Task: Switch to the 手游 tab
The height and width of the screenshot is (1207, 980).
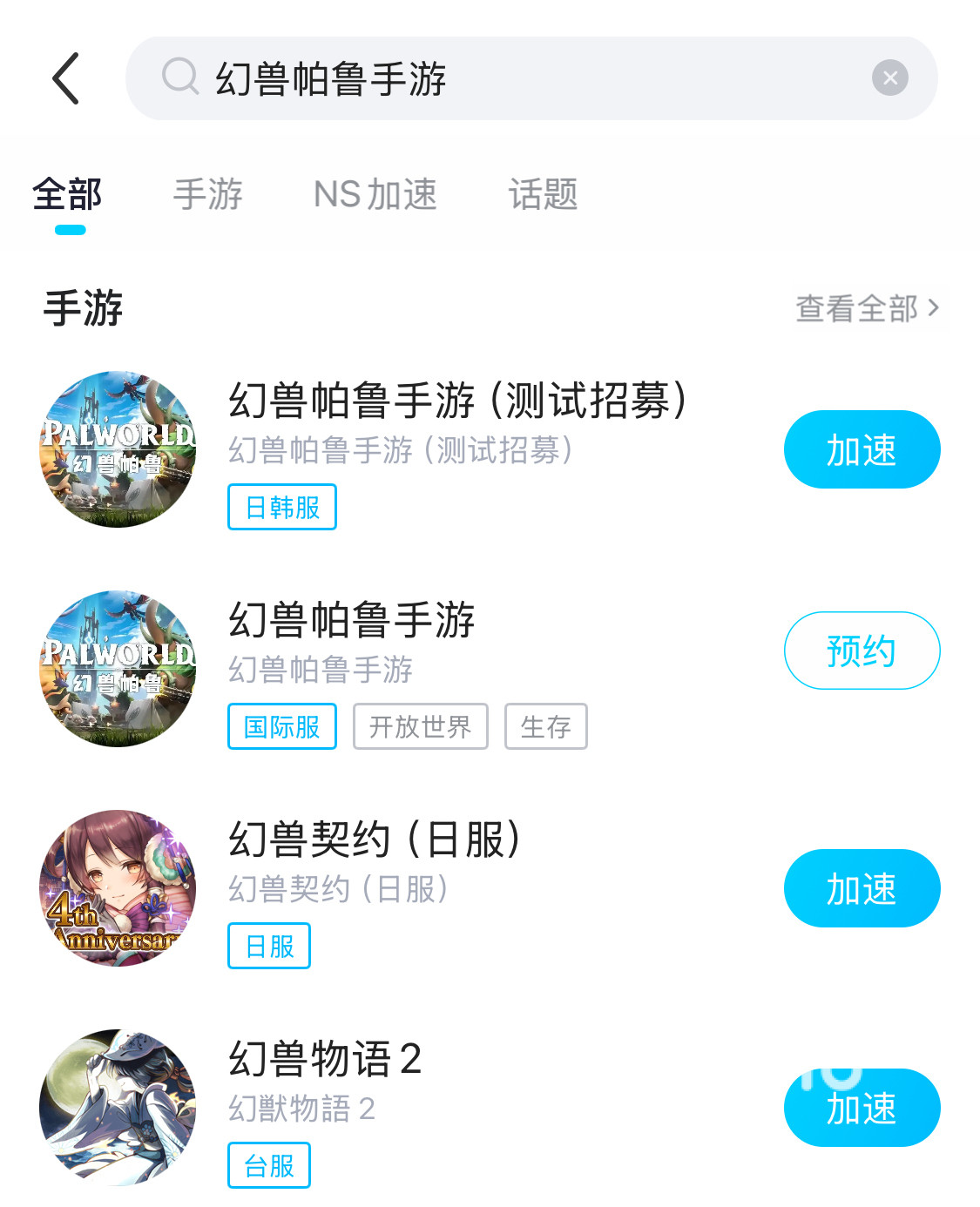Action: pyautogui.click(x=207, y=194)
